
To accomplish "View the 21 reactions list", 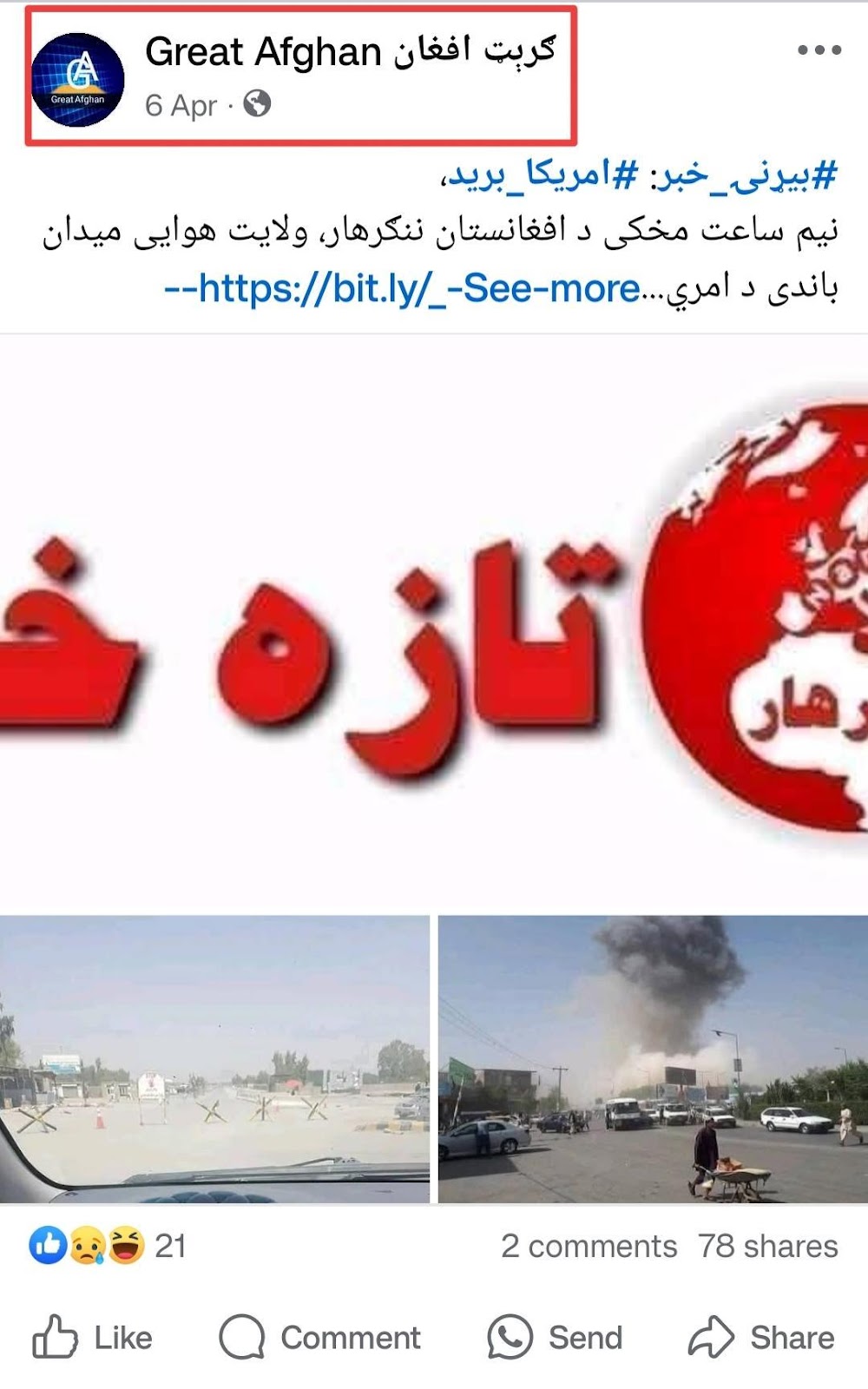I will tap(108, 1246).
